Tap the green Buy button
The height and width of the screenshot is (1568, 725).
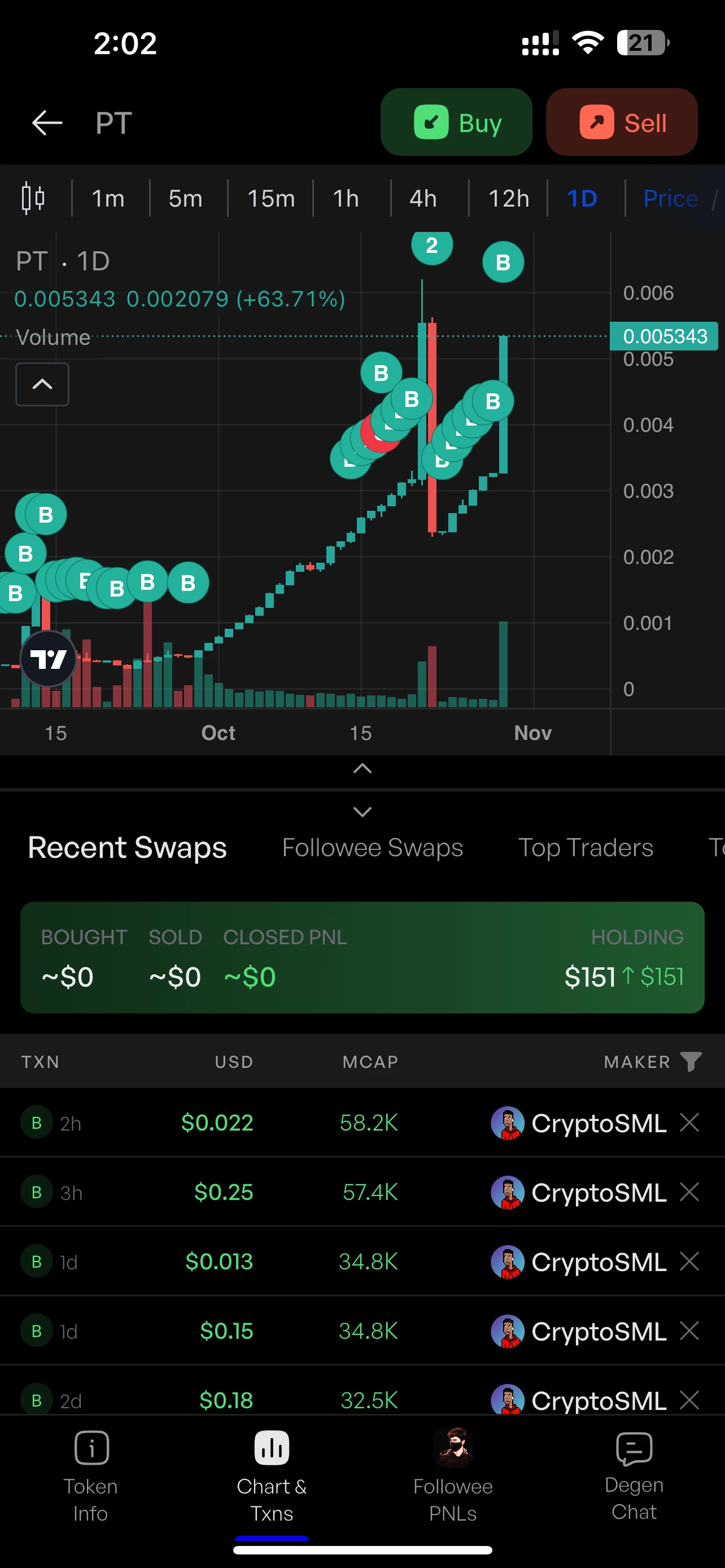[x=456, y=122]
